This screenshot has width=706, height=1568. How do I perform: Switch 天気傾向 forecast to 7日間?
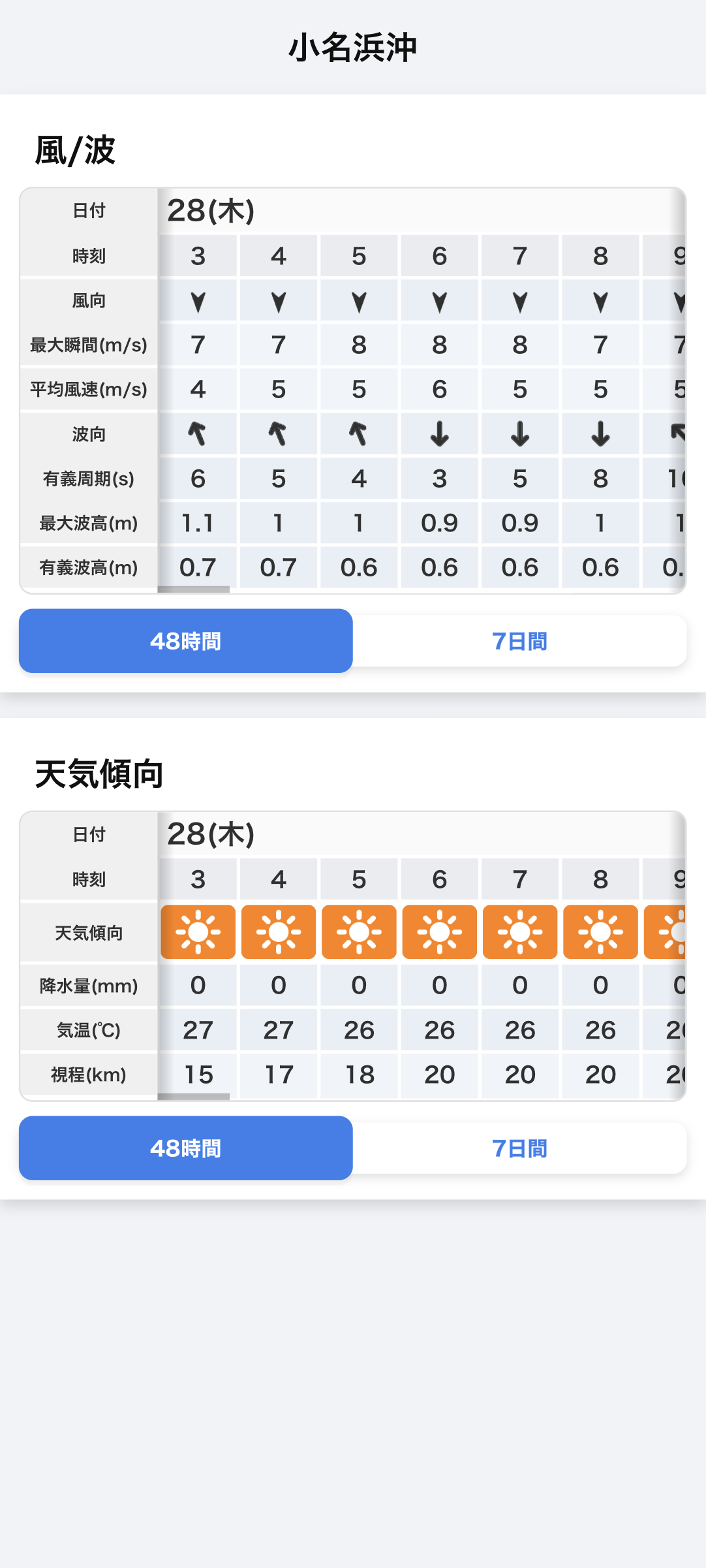(x=519, y=1148)
